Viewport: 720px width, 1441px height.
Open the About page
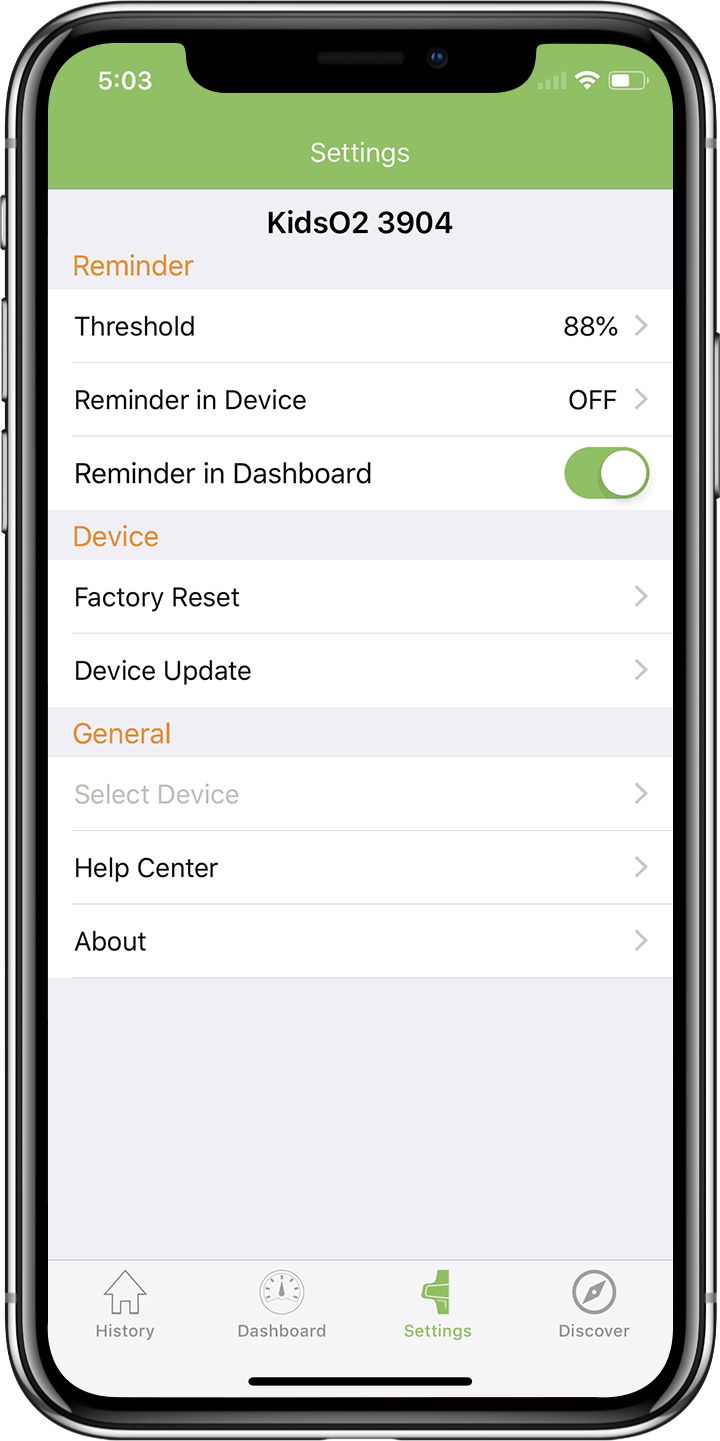(x=360, y=942)
